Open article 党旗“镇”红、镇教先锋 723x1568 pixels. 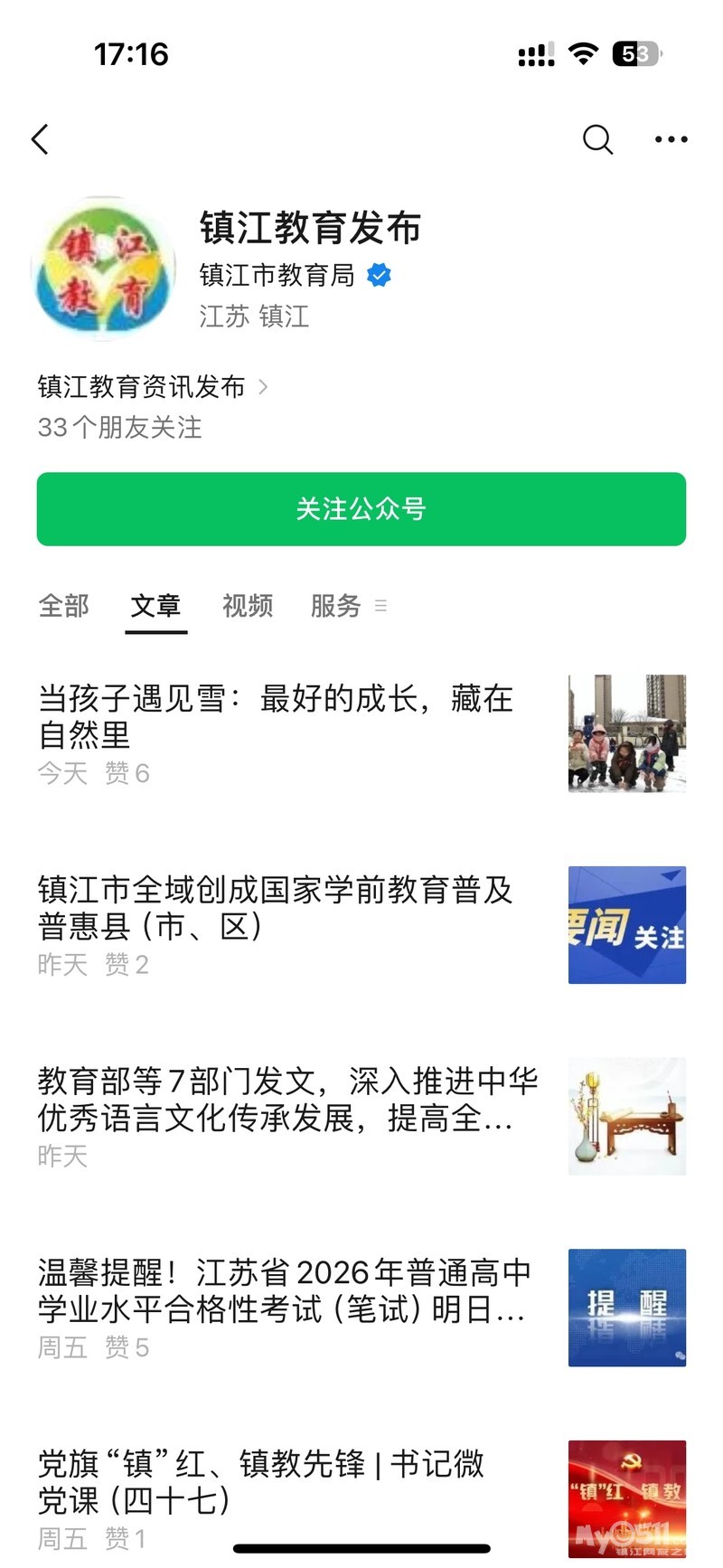[x=262, y=1481]
